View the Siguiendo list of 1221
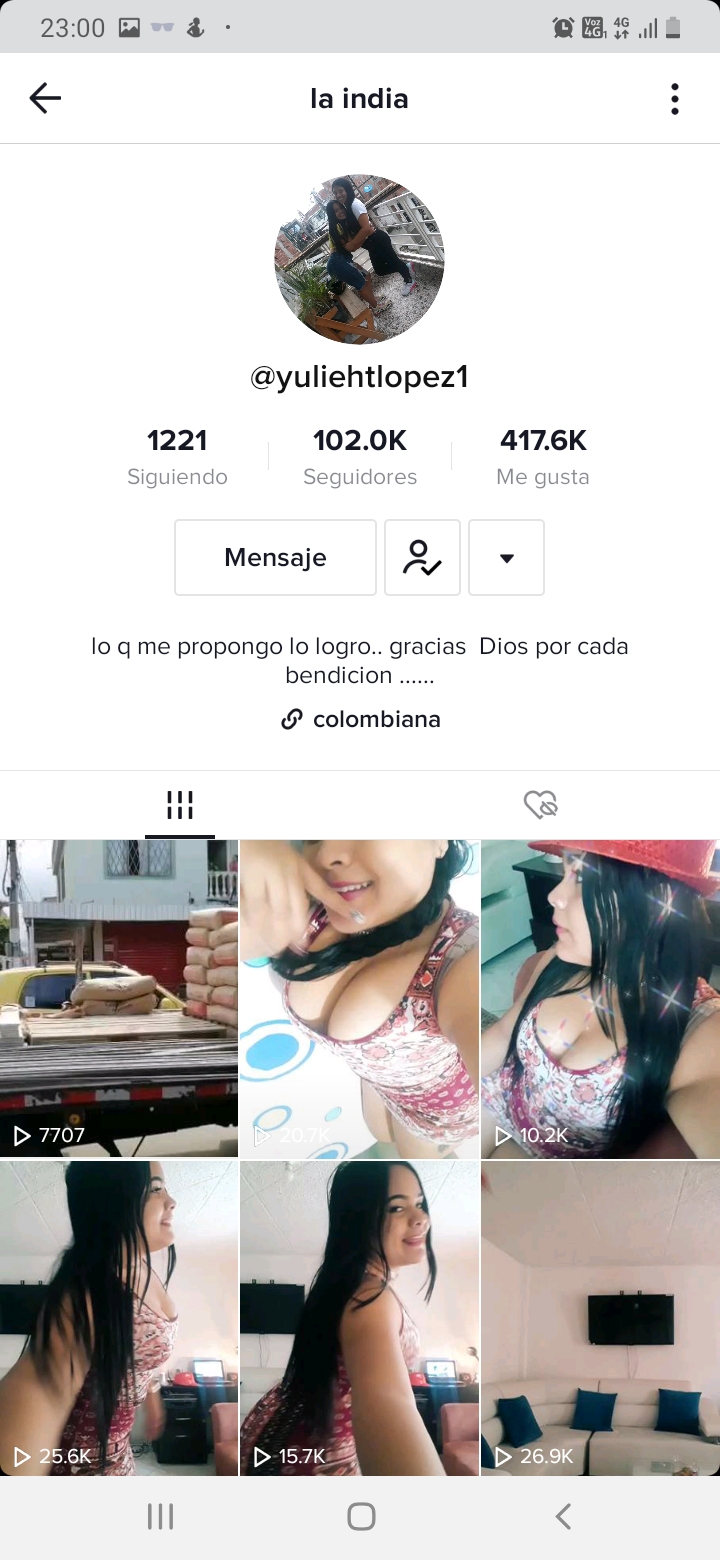 point(177,456)
